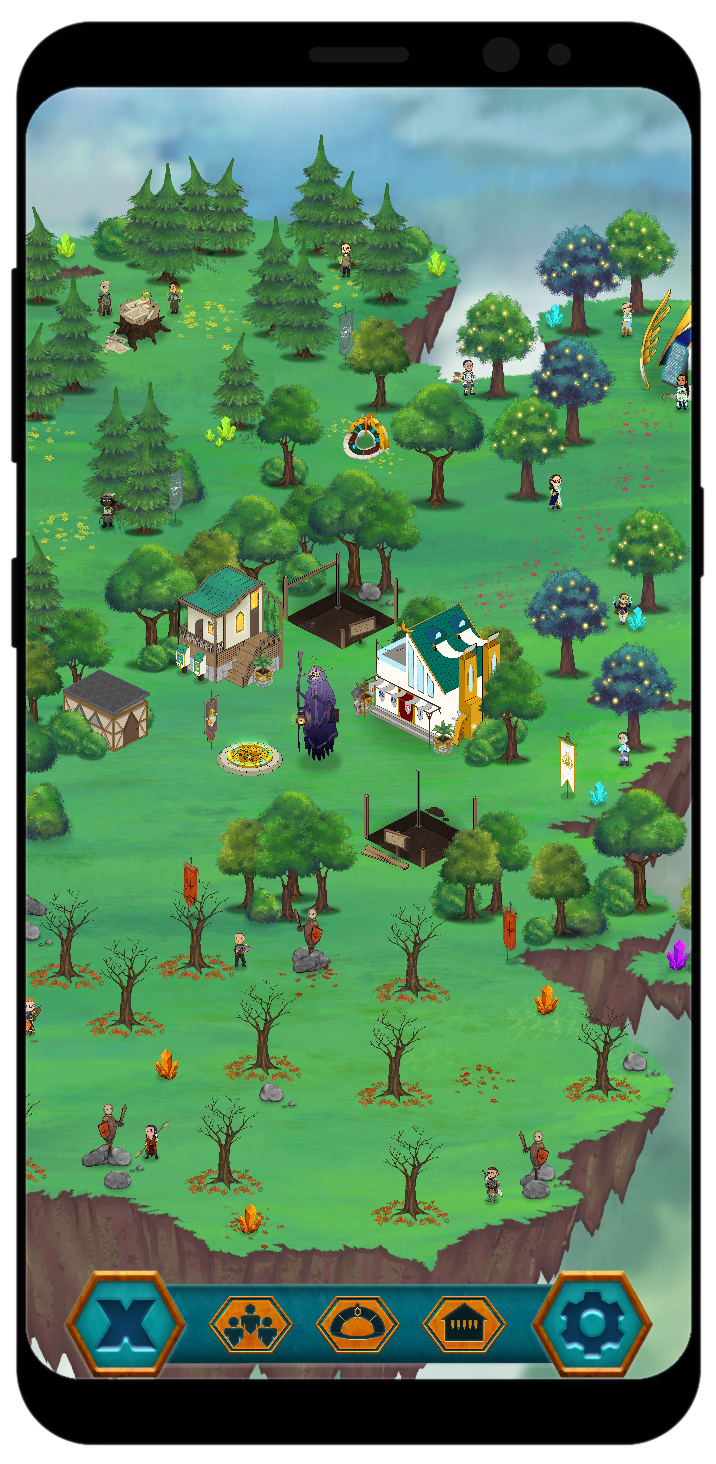Close the menu bar with the X button
Screen dimensions: 716x1464
pos(125,1325)
